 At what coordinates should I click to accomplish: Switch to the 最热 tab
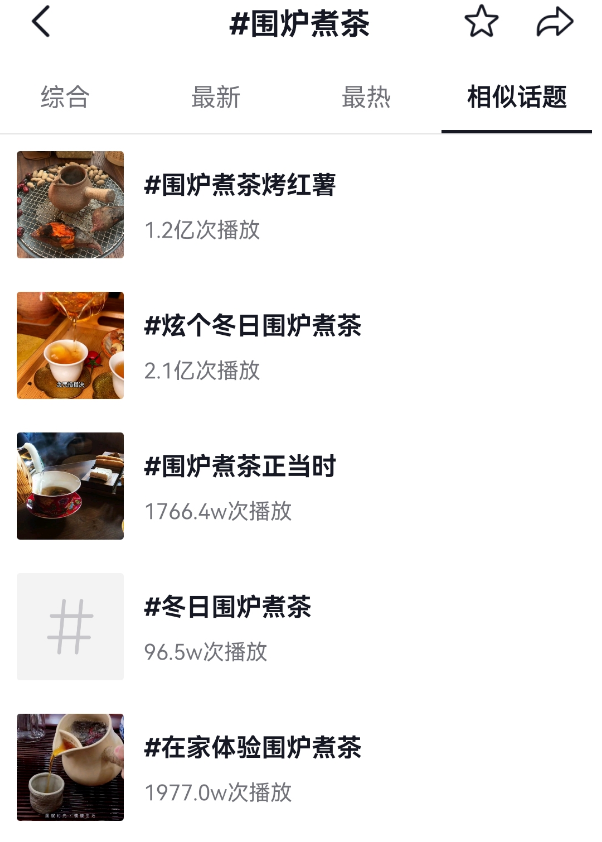[x=366, y=97]
